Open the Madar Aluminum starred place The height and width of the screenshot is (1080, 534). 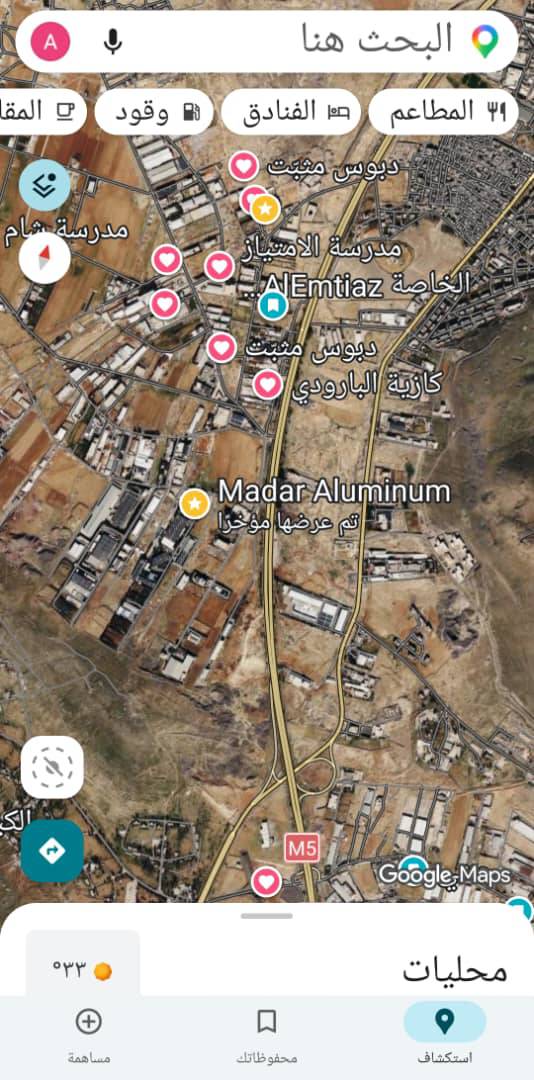click(x=195, y=503)
